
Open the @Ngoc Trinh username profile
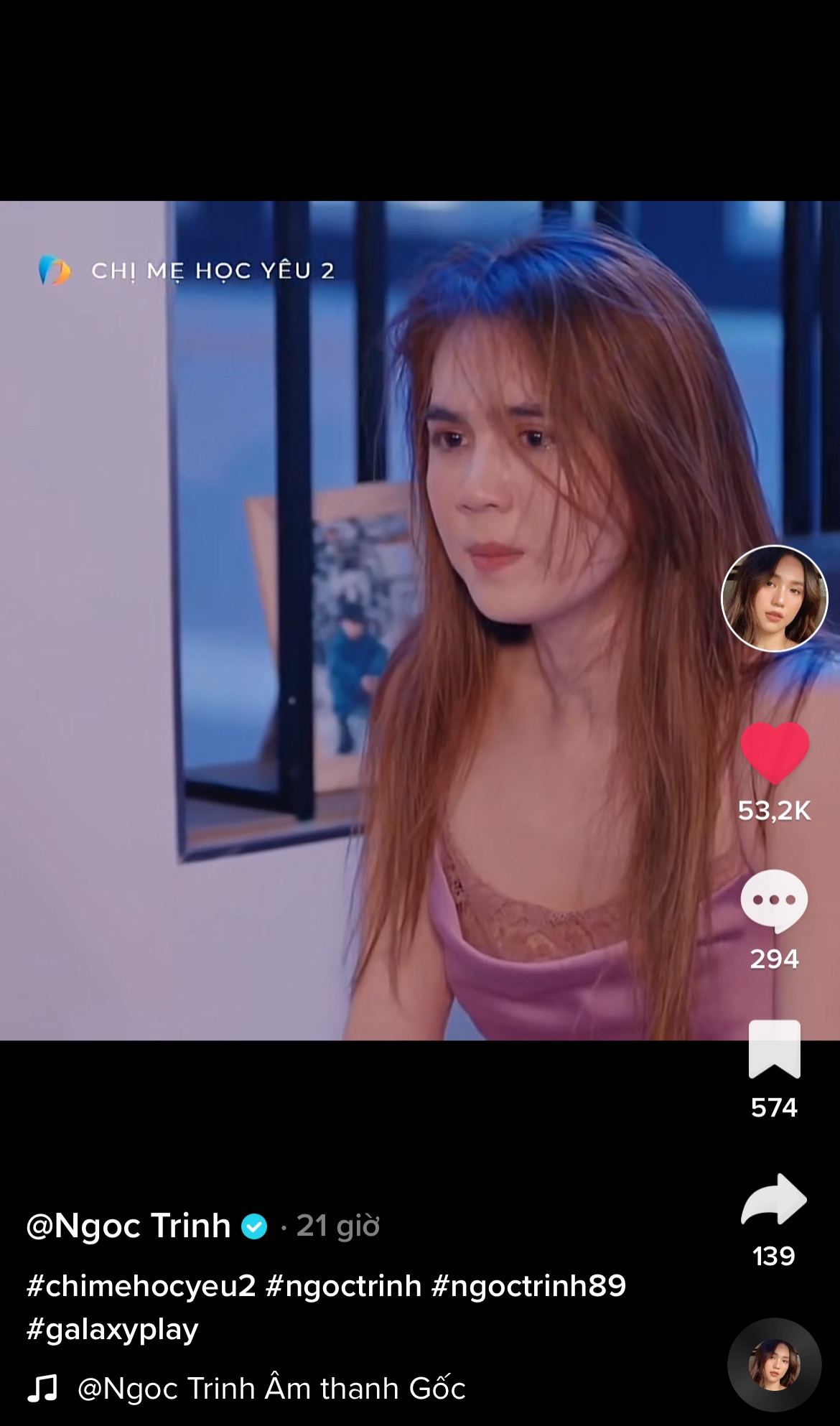[x=129, y=1226]
